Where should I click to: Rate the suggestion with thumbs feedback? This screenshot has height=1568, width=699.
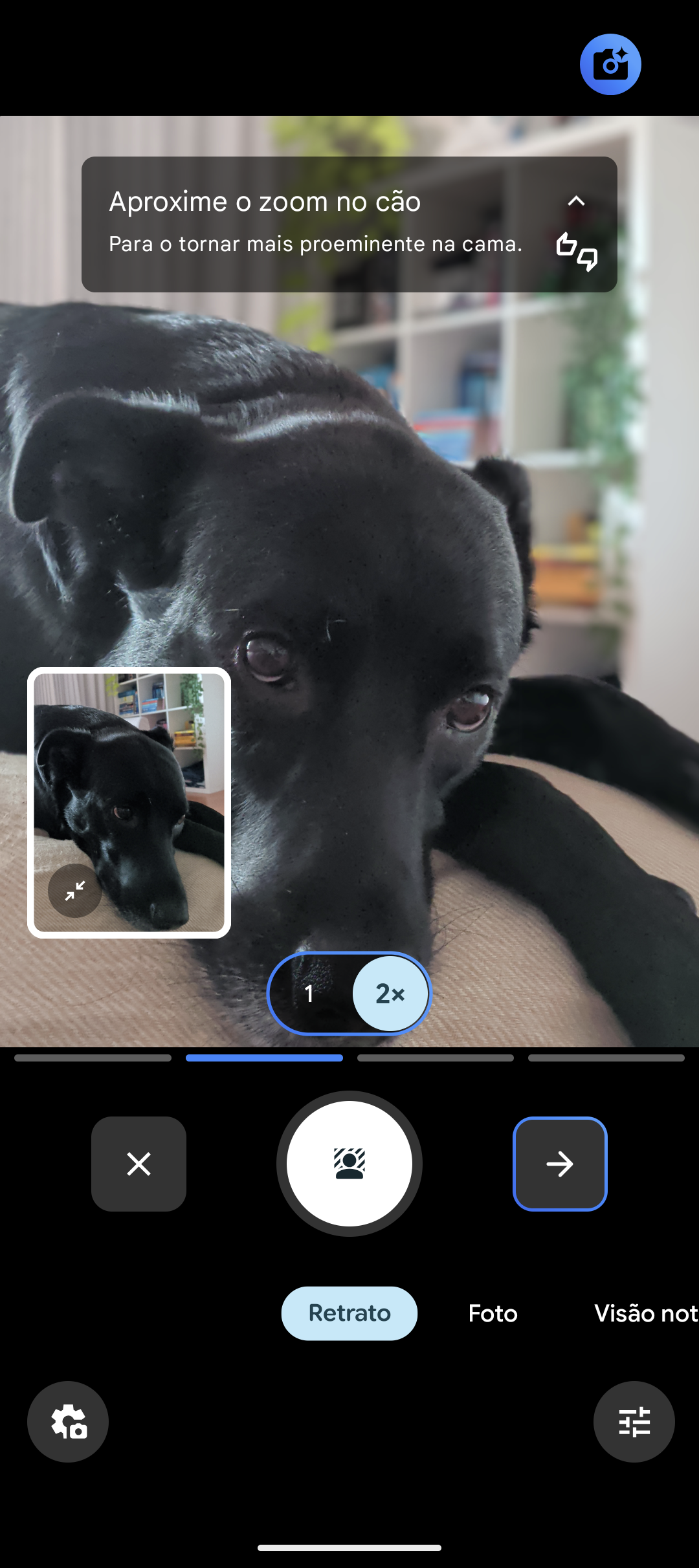pos(576,252)
